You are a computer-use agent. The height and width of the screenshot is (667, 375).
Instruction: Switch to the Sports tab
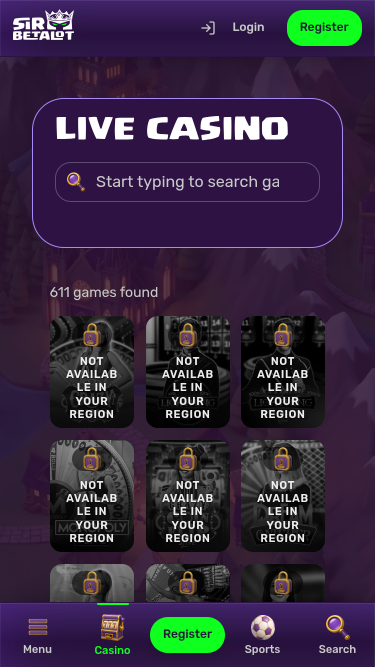[262, 636]
